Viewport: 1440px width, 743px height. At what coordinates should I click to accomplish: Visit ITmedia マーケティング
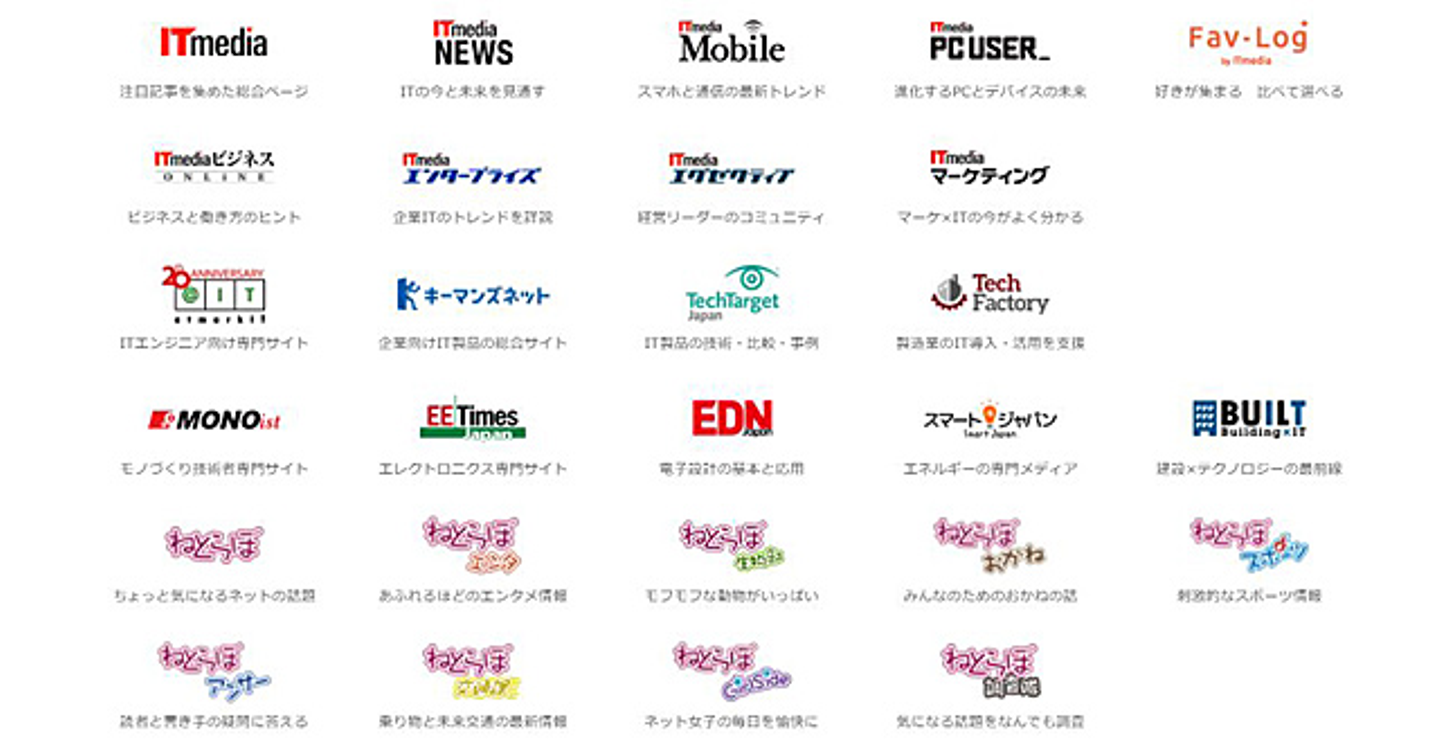tap(989, 167)
